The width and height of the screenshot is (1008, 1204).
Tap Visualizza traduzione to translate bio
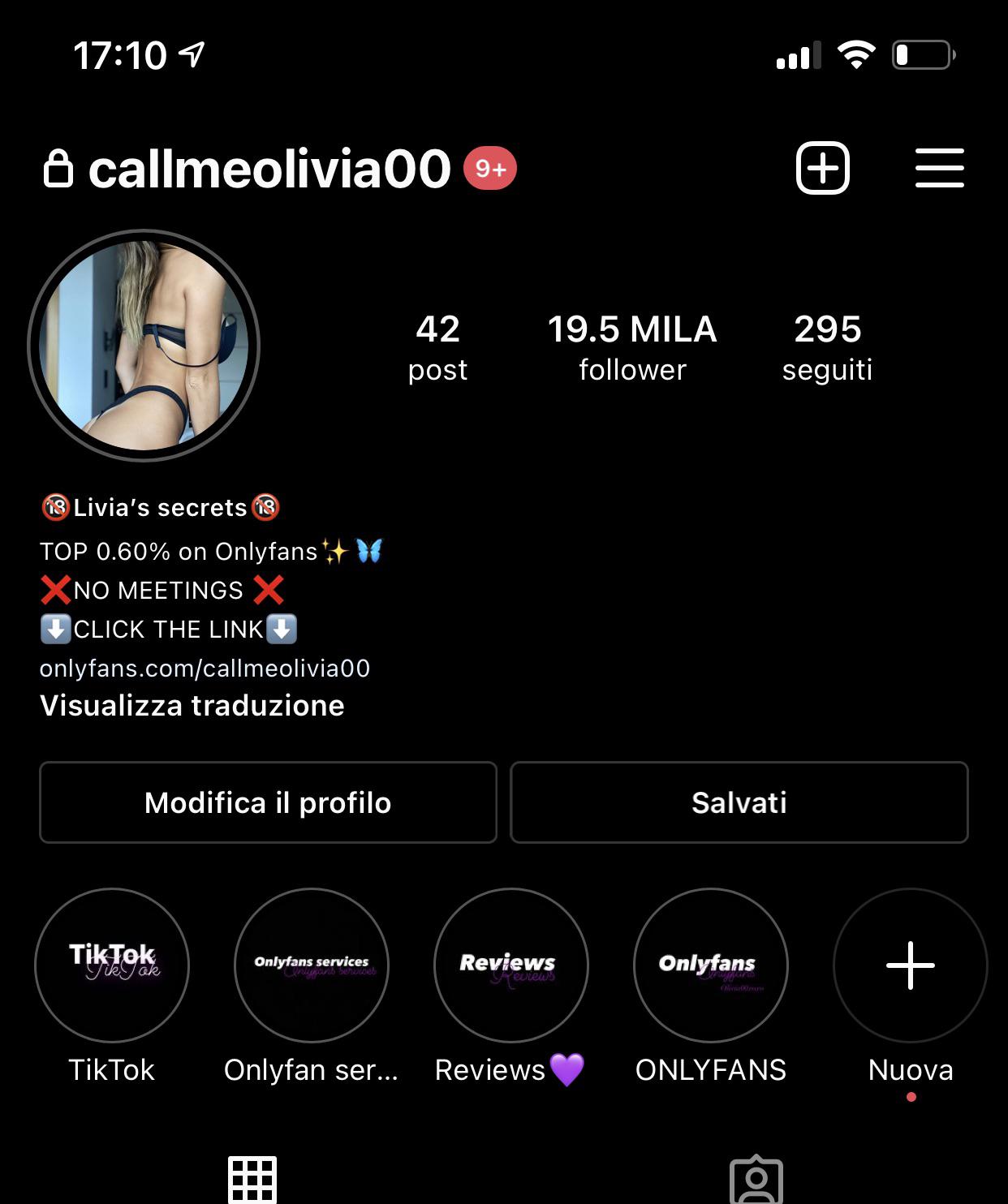(x=192, y=706)
